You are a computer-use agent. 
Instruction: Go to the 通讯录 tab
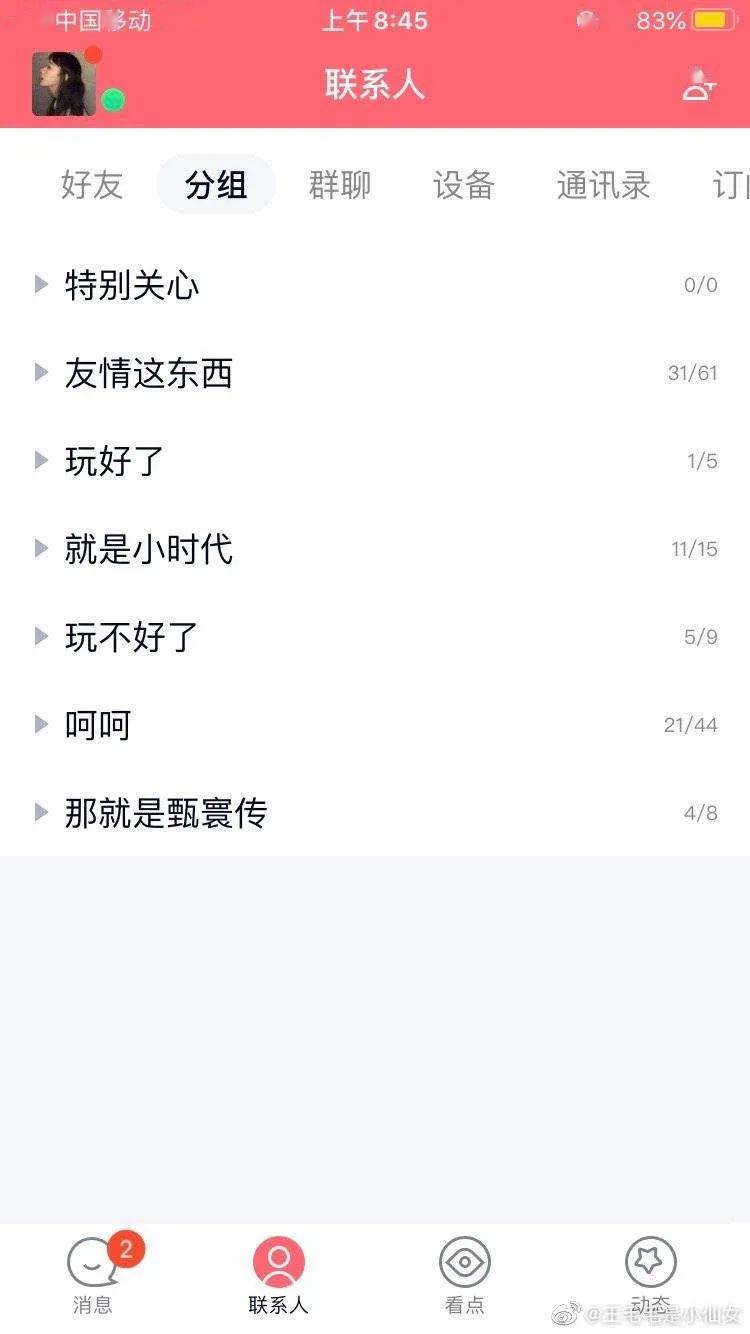(x=603, y=185)
